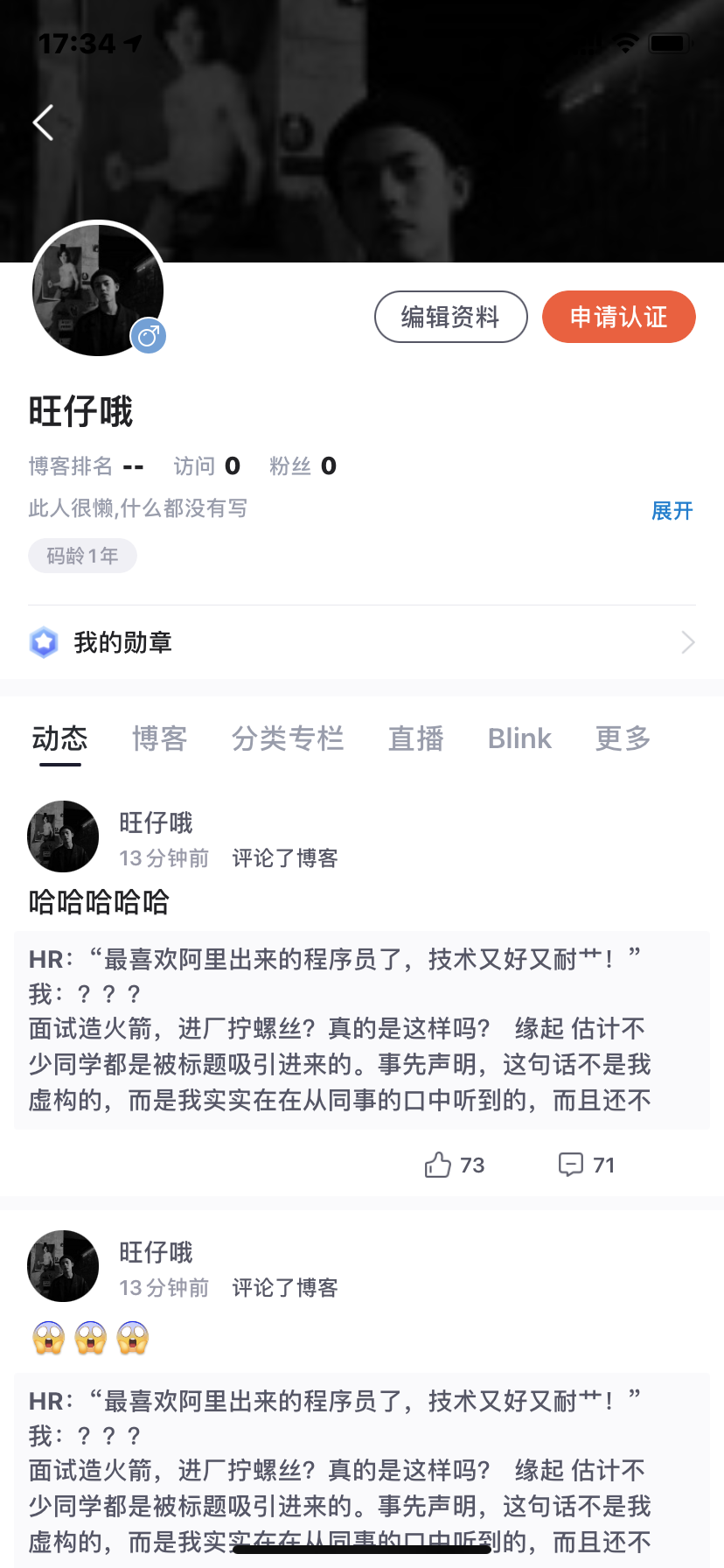724x1568 pixels.
Task: Go back using the top-left arrow
Action: pyautogui.click(x=43, y=122)
